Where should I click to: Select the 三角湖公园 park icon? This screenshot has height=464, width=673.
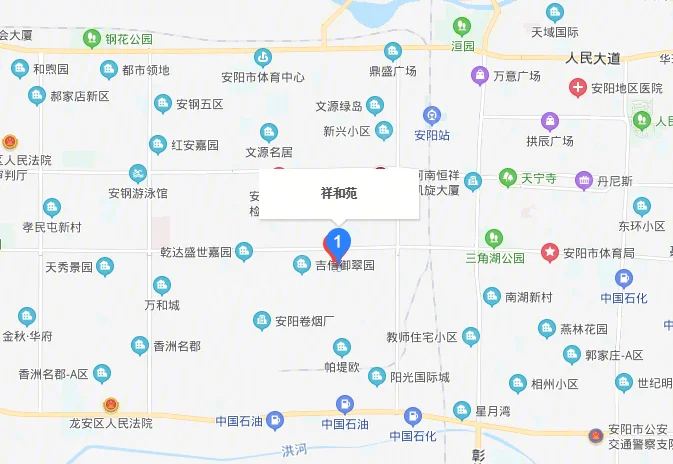click(x=491, y=238)
